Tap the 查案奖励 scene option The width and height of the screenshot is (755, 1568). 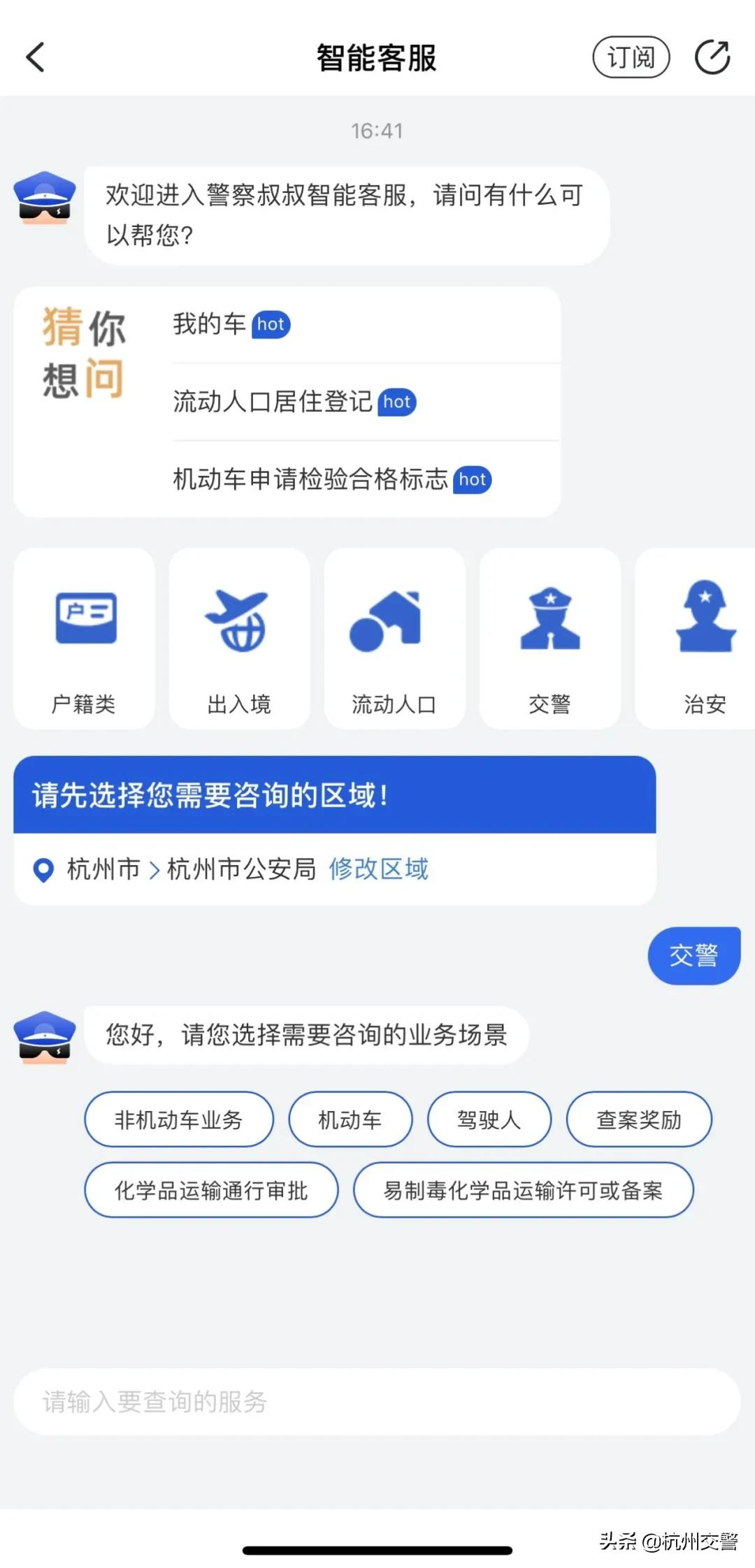[x=638, y=1119]
